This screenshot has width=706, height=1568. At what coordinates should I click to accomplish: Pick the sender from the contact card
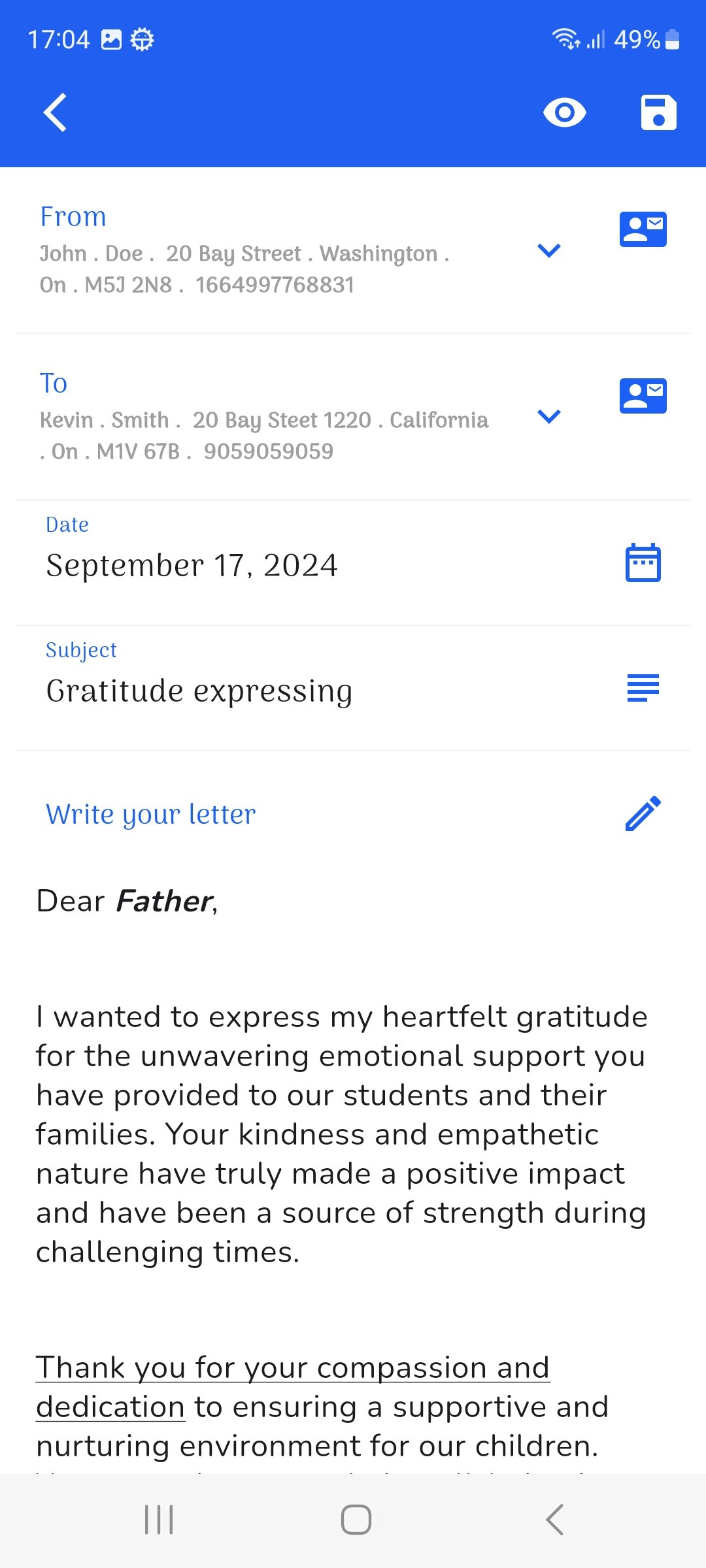point(643,229)
